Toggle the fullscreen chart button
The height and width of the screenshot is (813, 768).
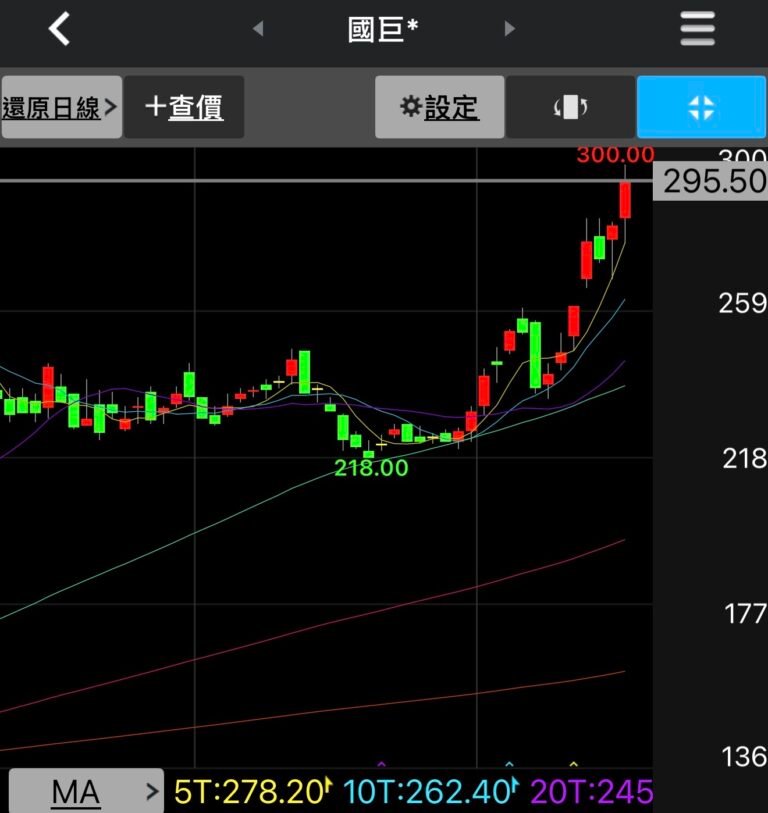pyautogui.click(x=701, y=107)
